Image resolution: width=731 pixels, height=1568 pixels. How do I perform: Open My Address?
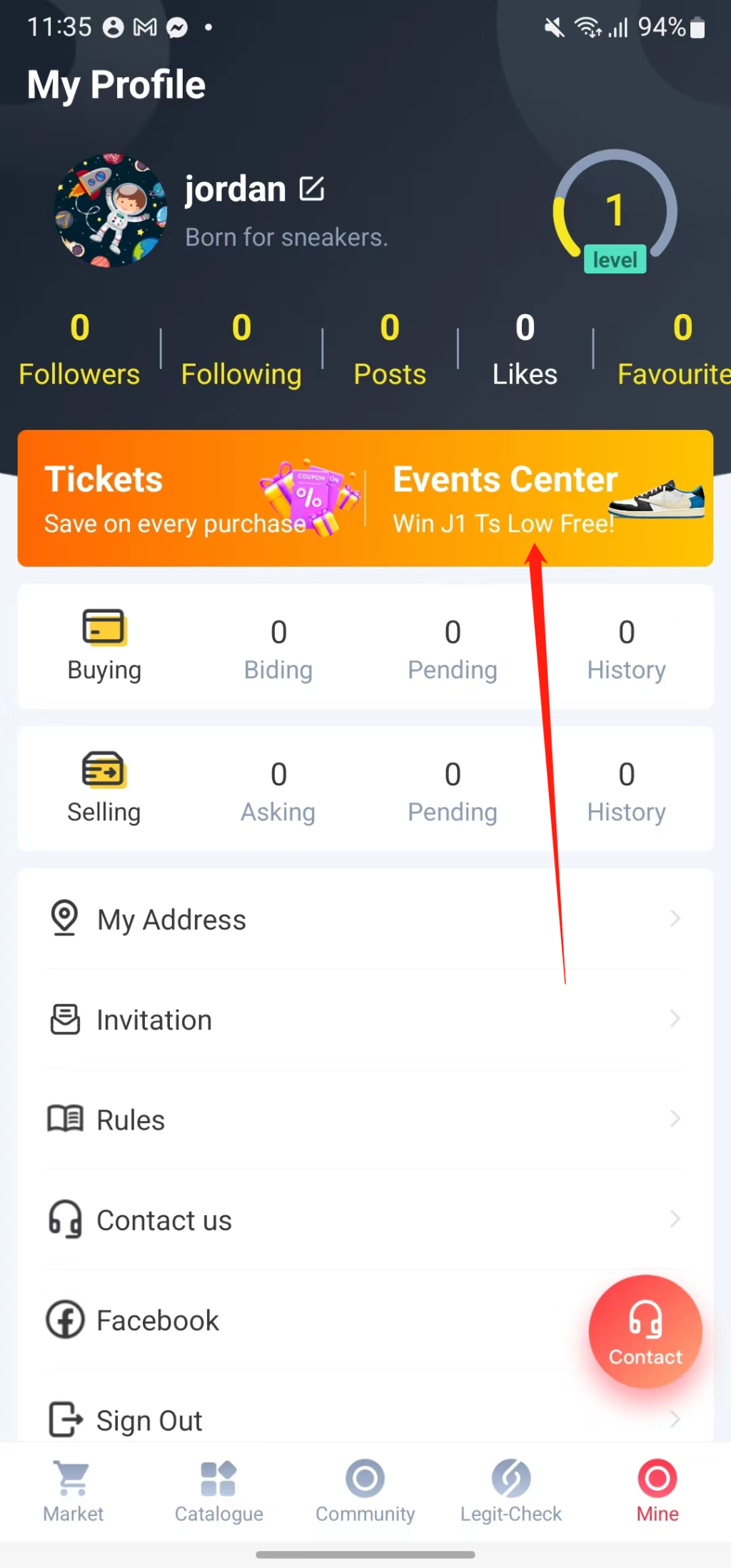pos(364,920)
